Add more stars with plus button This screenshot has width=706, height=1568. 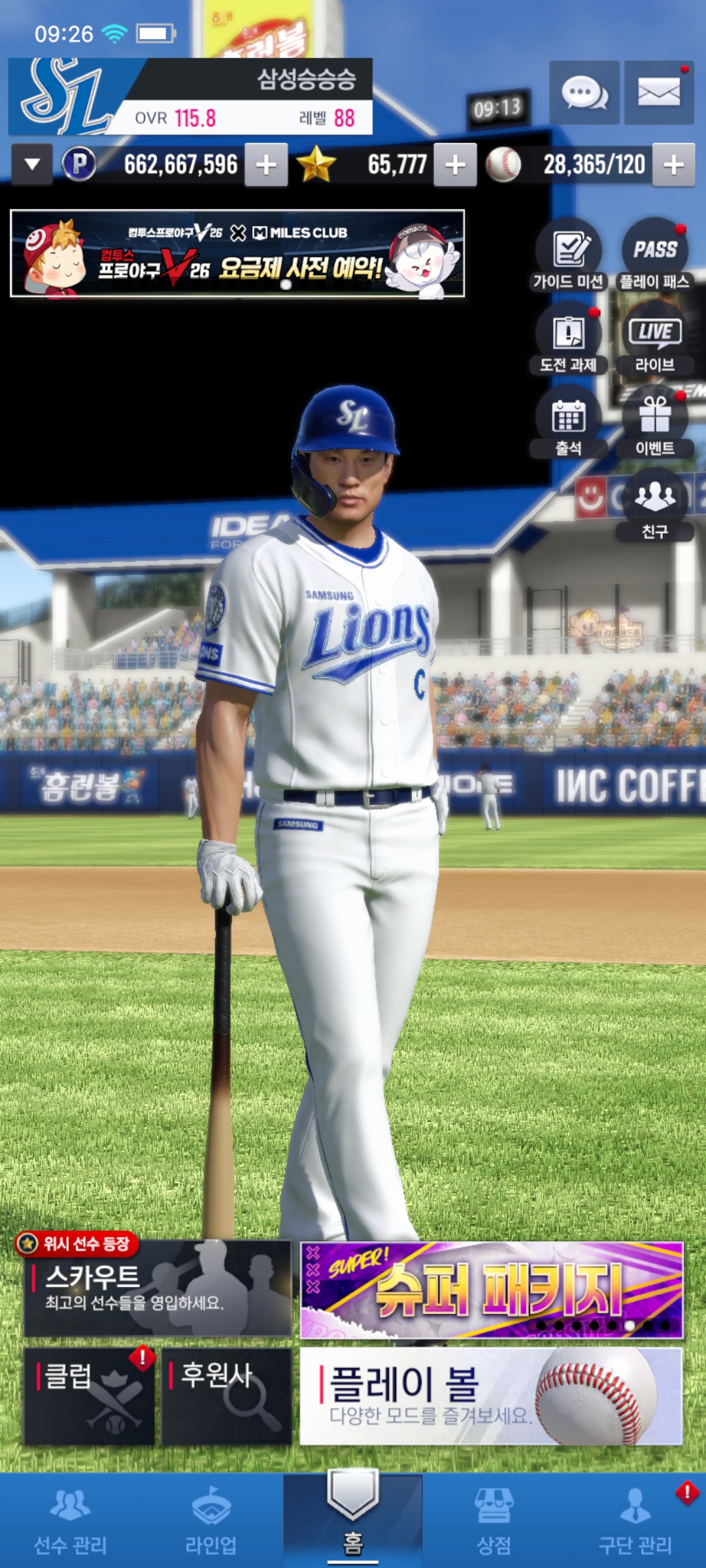(x=455, y=165)
